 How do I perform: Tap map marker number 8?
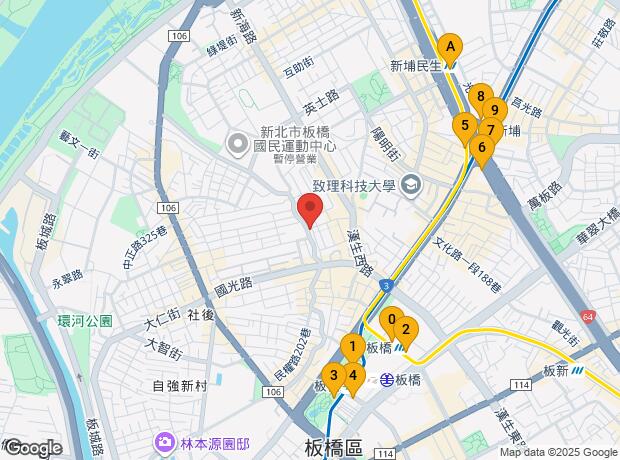pos(481,97)
